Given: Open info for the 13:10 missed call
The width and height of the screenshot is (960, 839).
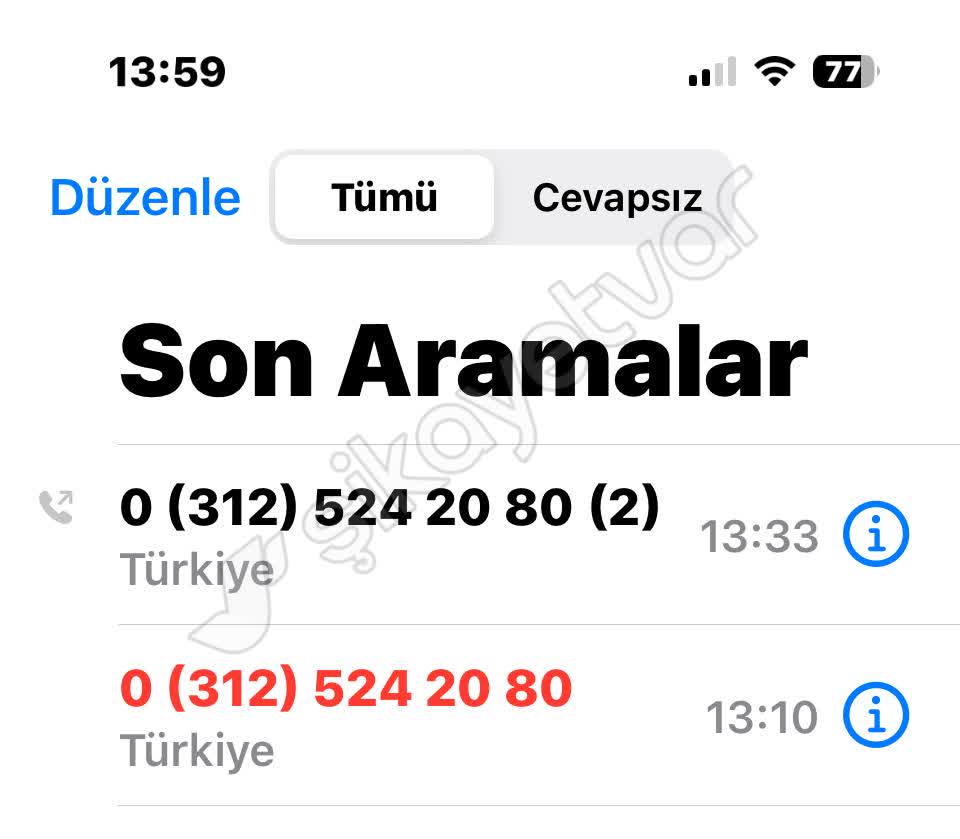Looking at the screenshot, I should pos(876,717).
